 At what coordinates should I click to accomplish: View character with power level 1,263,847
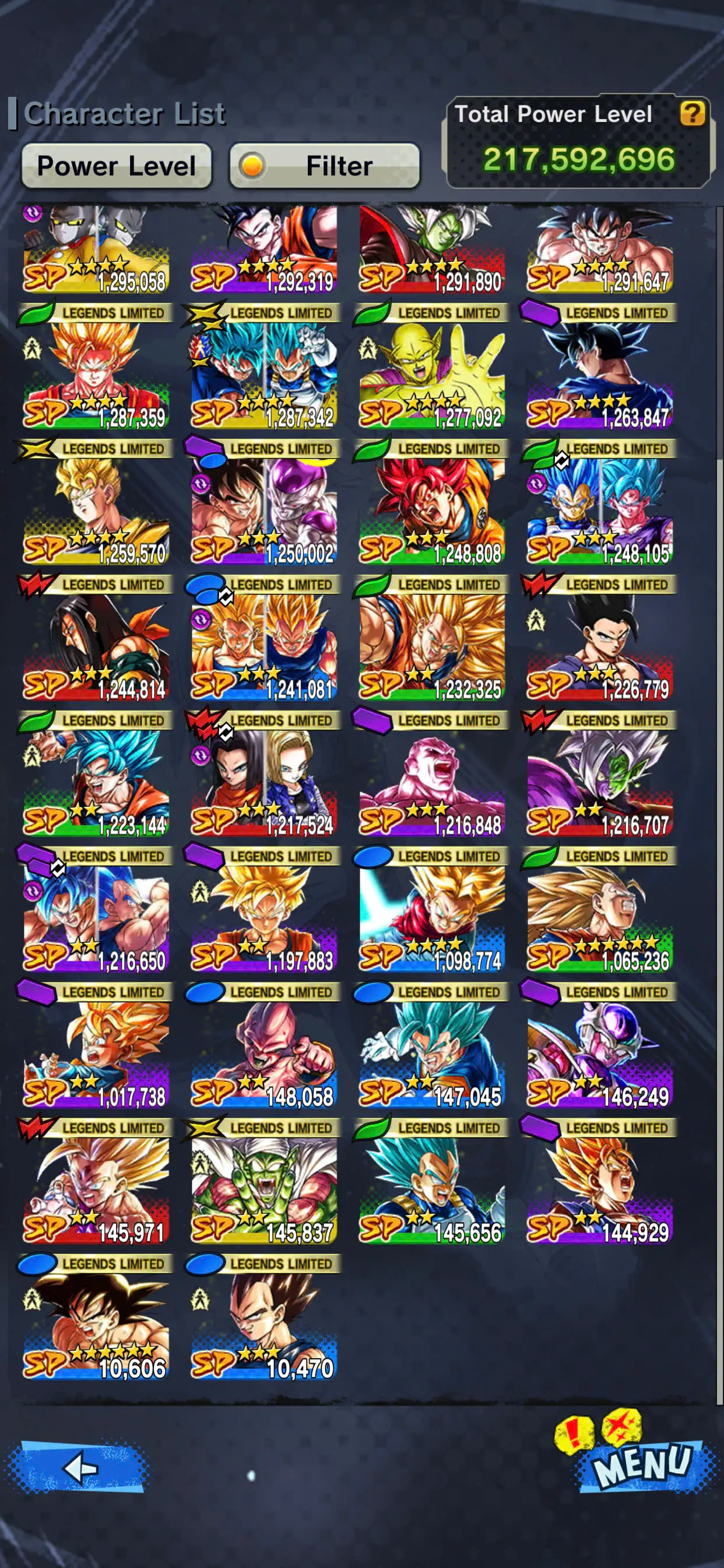pyautogui.click(x=600, y=376)
